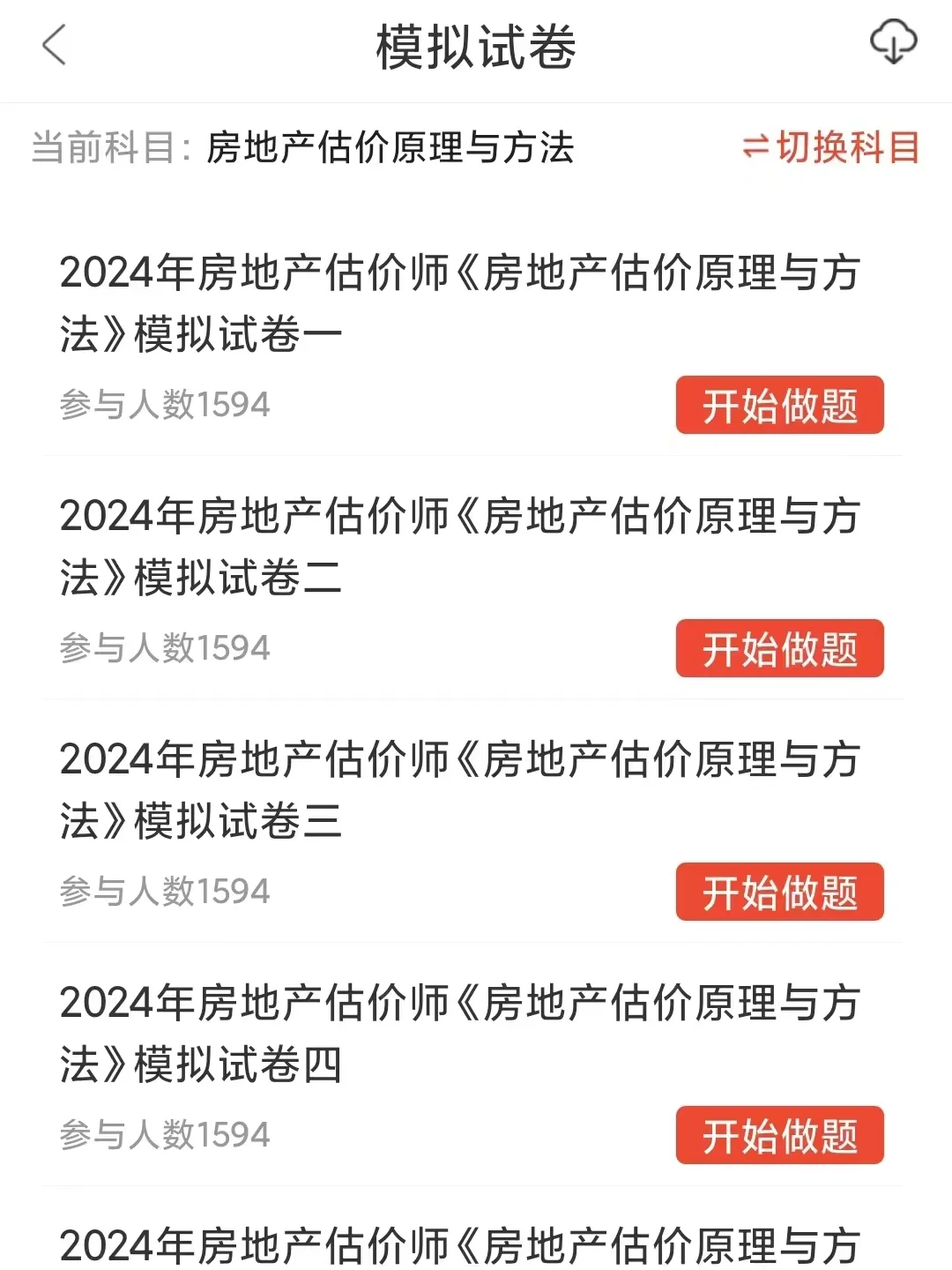Image resolution: width=952 pixels, height=1270 pixels.
Task: Open the cloud download icon
Action: [893, 43]
